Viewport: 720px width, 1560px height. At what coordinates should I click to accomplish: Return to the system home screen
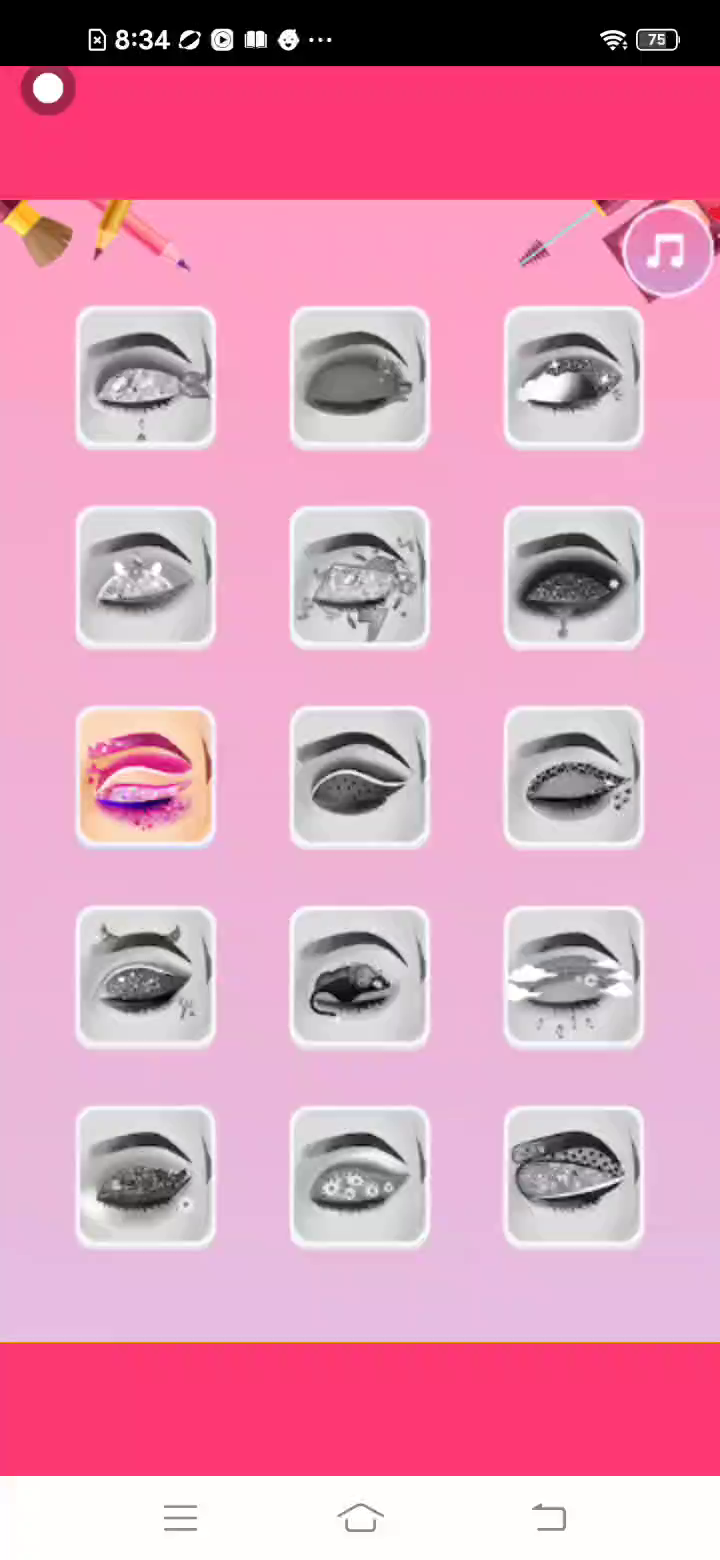click(360, 1518)
